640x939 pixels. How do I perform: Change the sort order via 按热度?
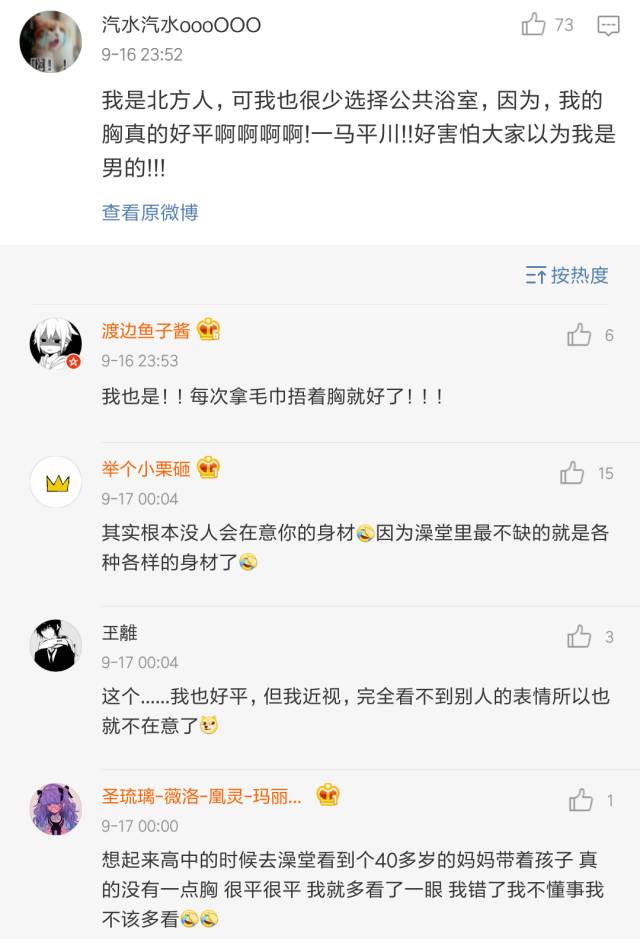[568, 275]
